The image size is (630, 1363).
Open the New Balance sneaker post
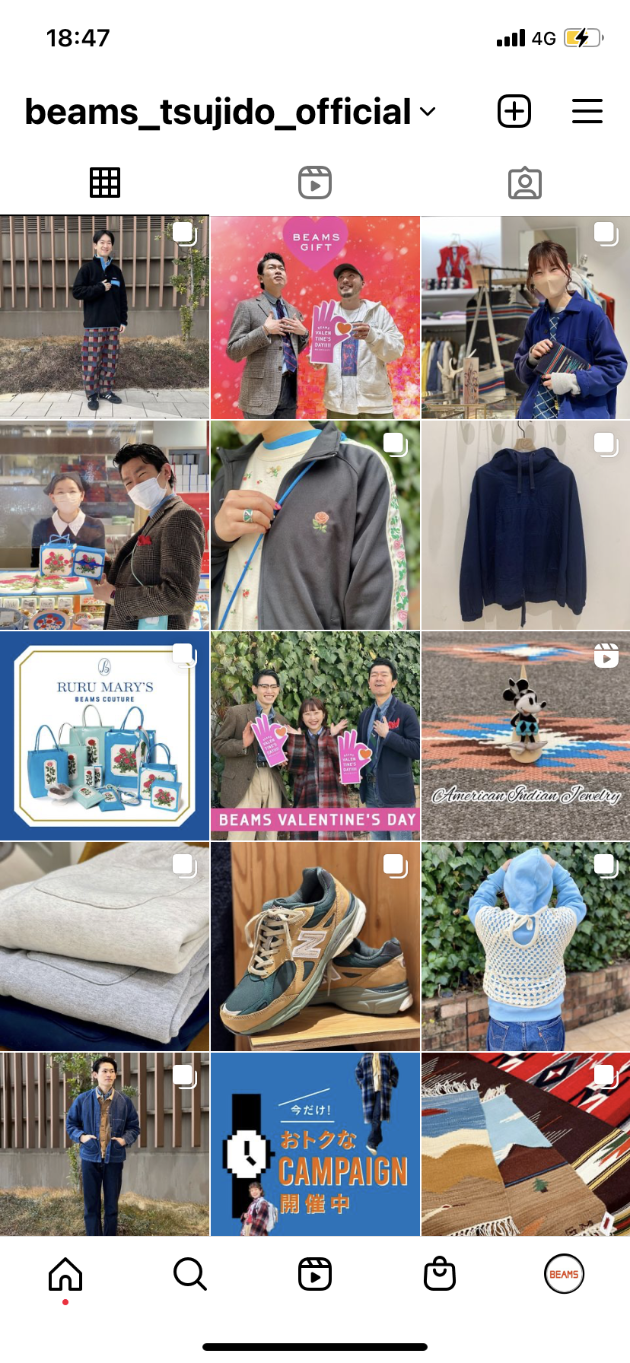315,946
